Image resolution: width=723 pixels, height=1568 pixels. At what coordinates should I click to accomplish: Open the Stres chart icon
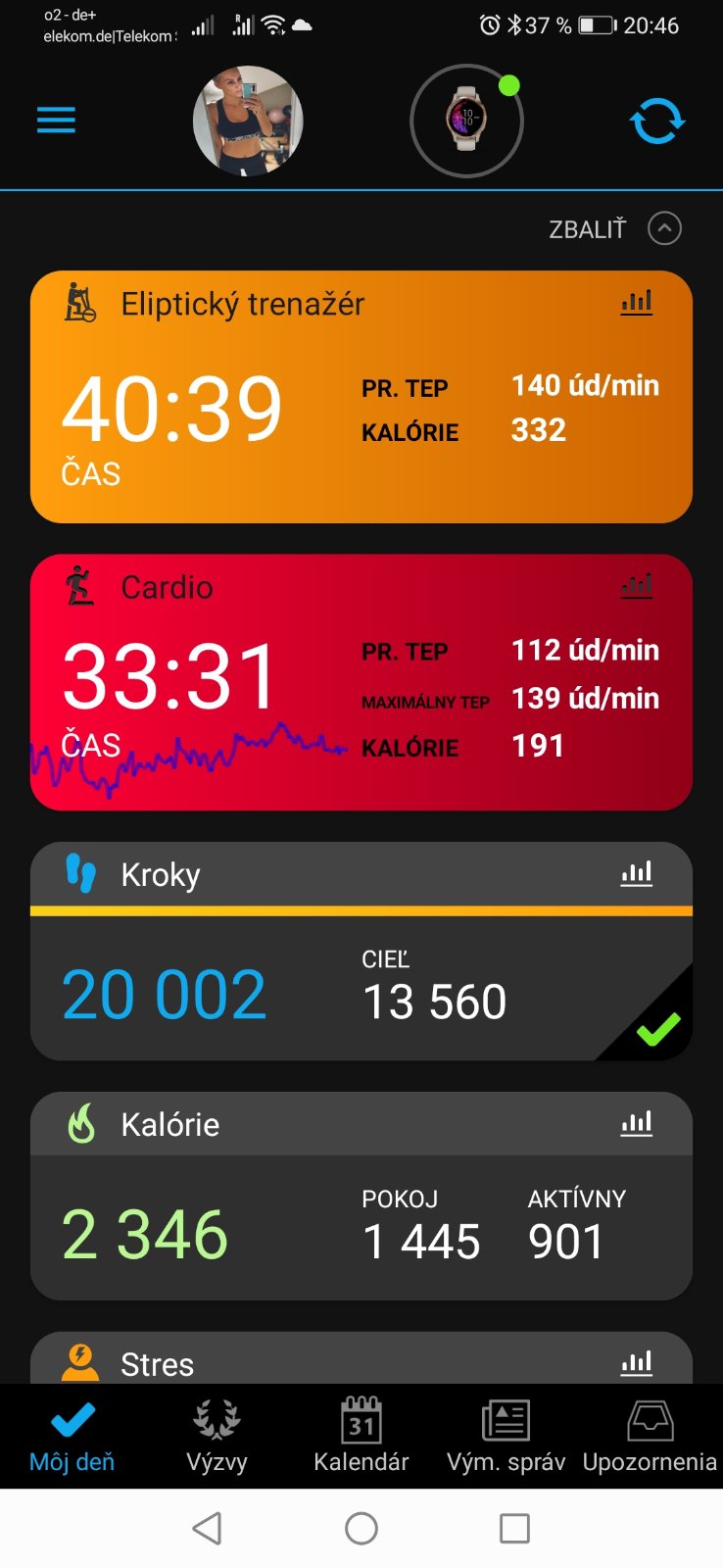point(636,1362)
